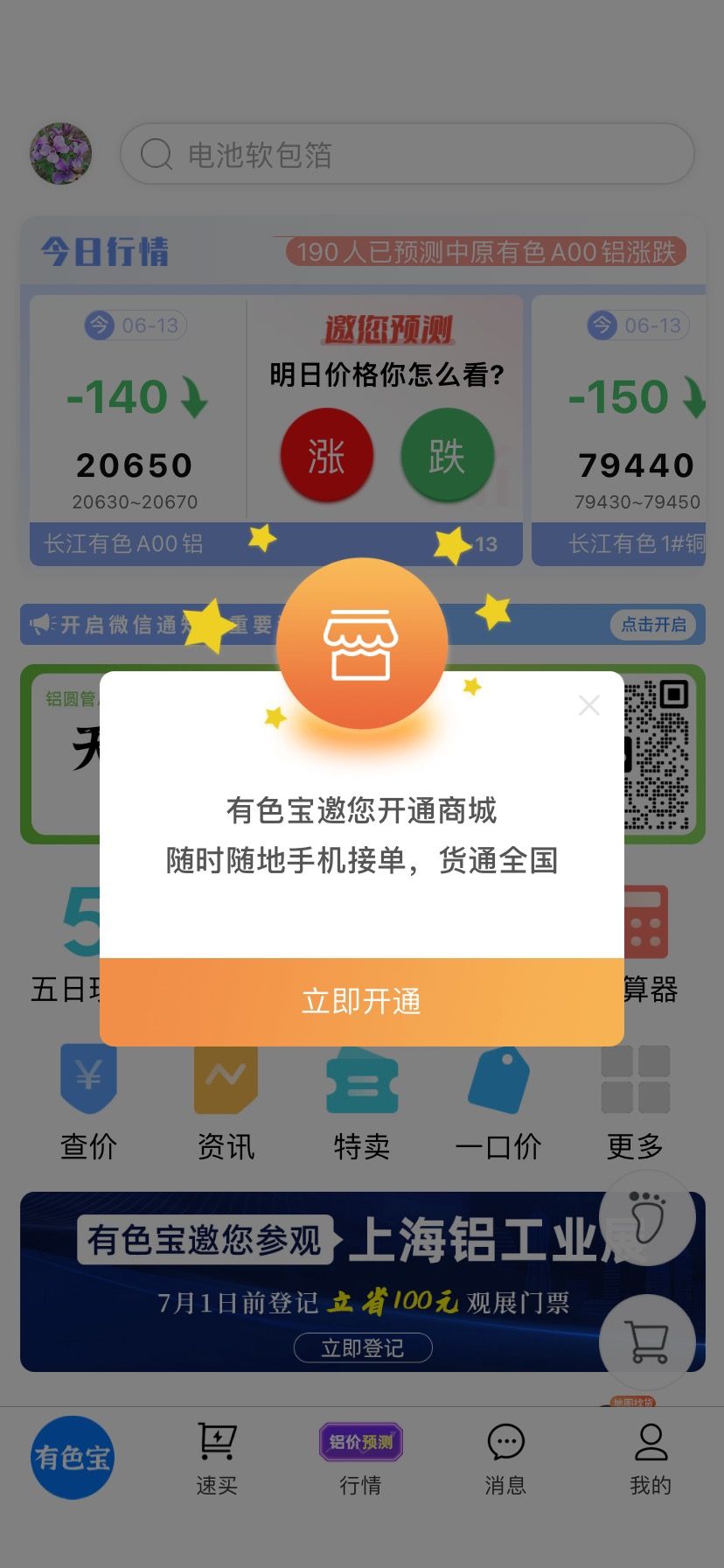Open the footprint floating button
This screenshot has width=724, height=1568.
click(648, 1217)
